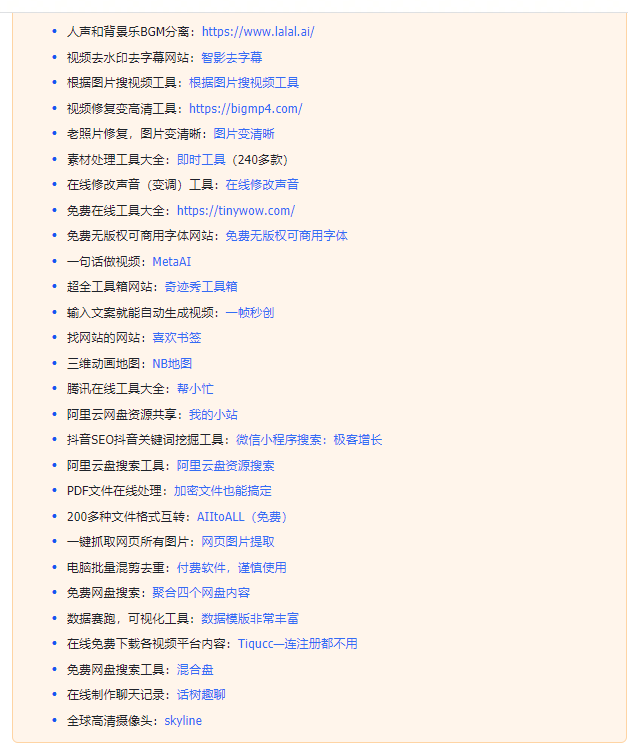Open the 一帧秒创 link
Screen dimensions: 628x748
(249, 313)
